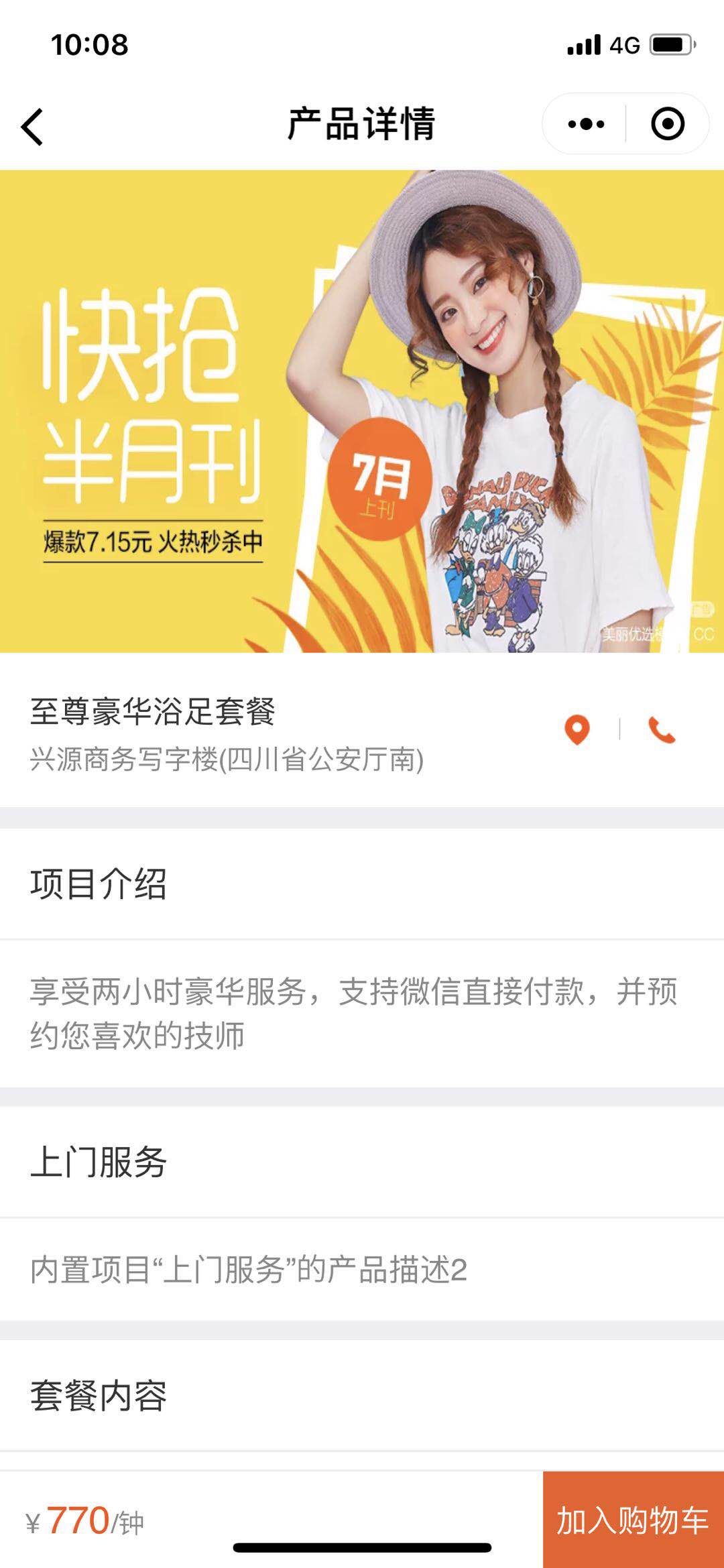The height and width of the screenshot is (1568, 724).
Task: Go back from 产品详情 page
Action: pyautogui.click(x=32, y=126)
